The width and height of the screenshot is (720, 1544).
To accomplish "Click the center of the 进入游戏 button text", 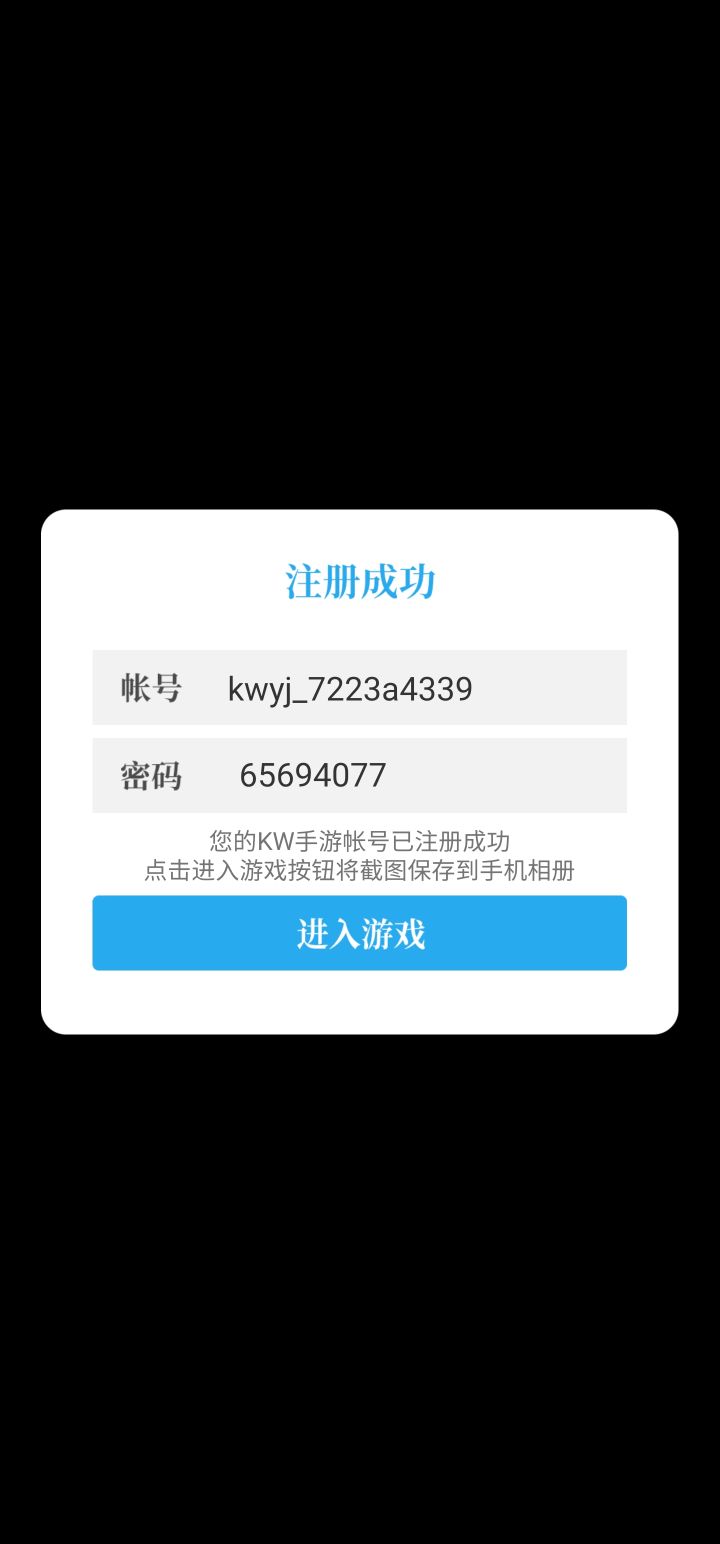I will click(x=360, y=932).
